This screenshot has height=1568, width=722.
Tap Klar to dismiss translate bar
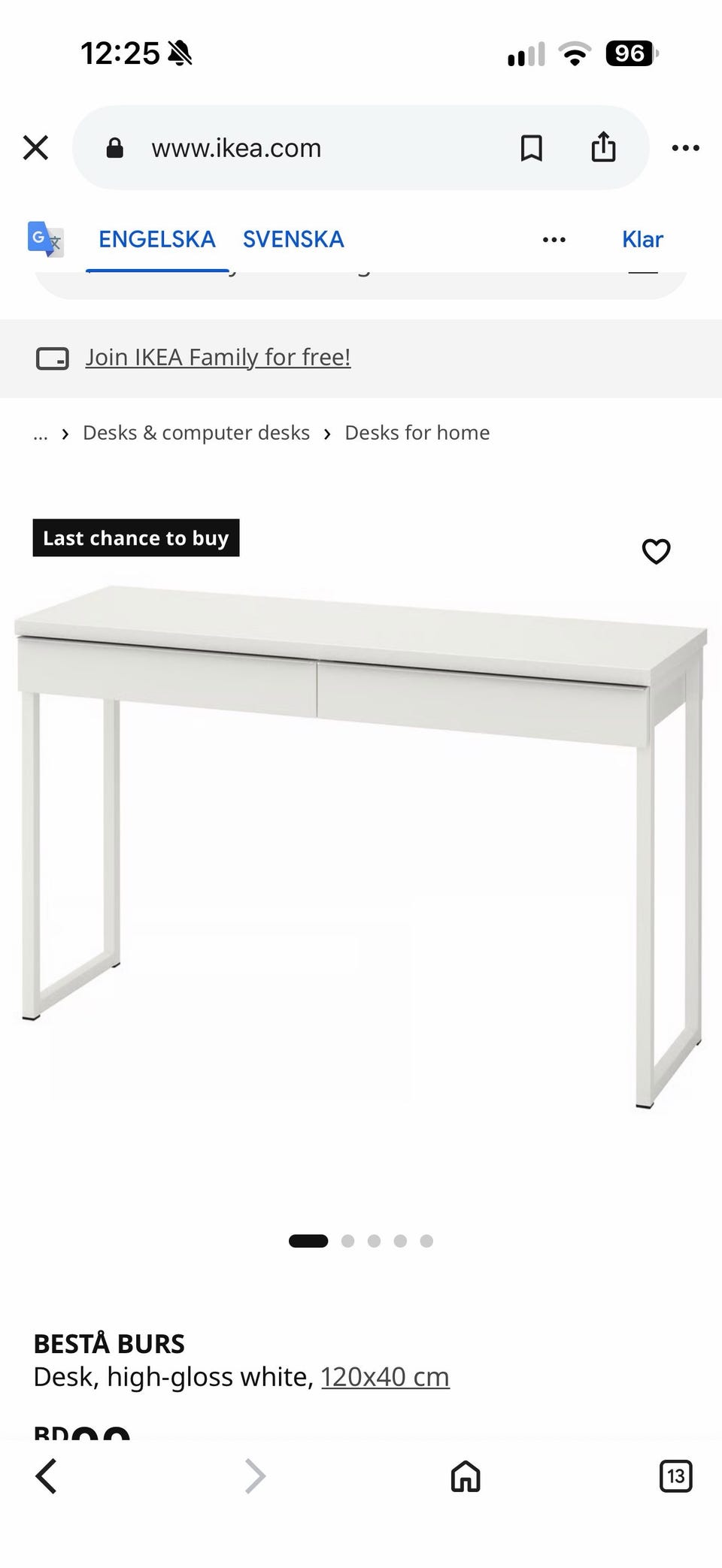pyautogui.click(x=642, y=239)
